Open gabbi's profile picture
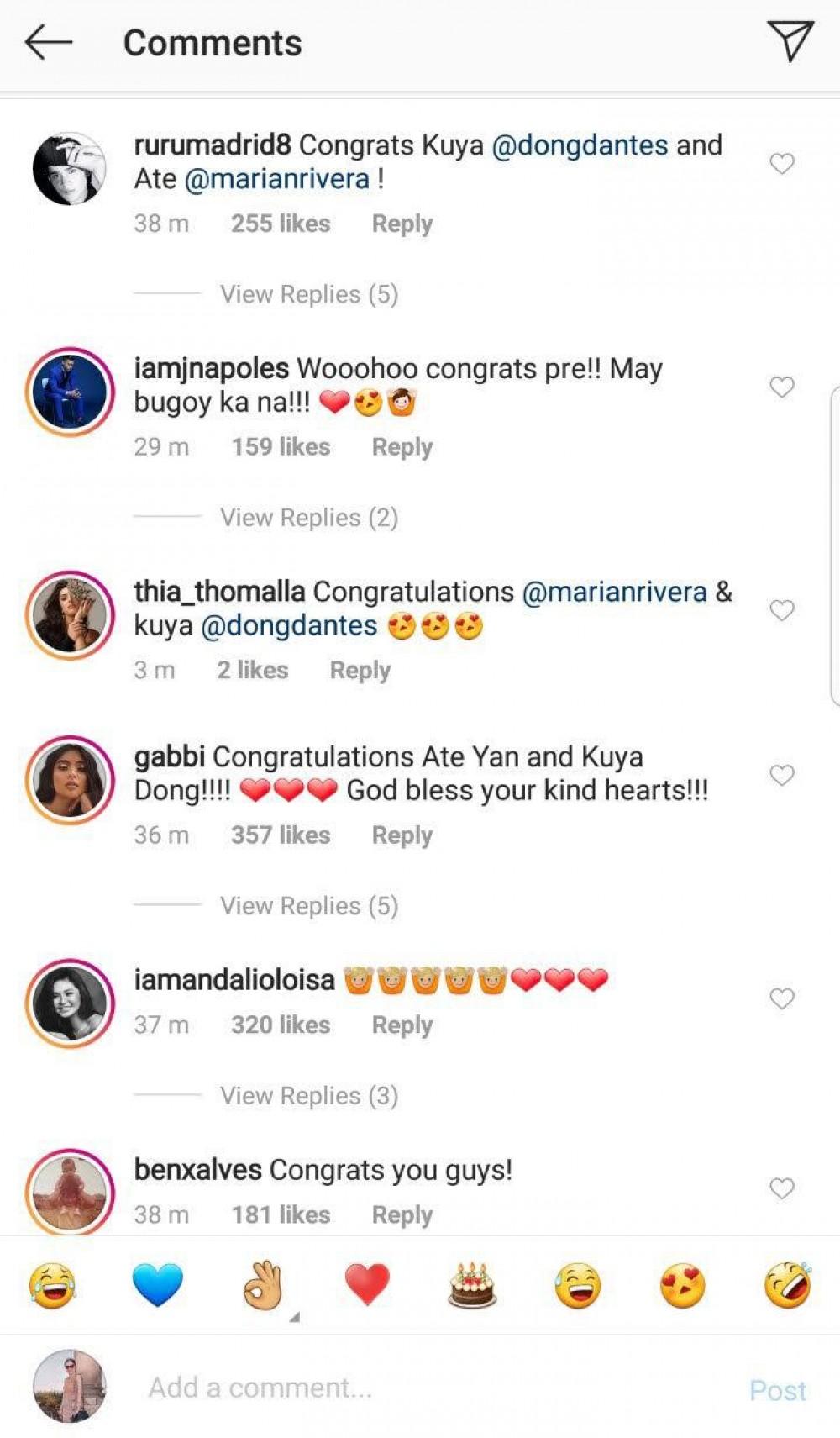Viewport: 840px width, 1438px height. (x=70, y=779)
